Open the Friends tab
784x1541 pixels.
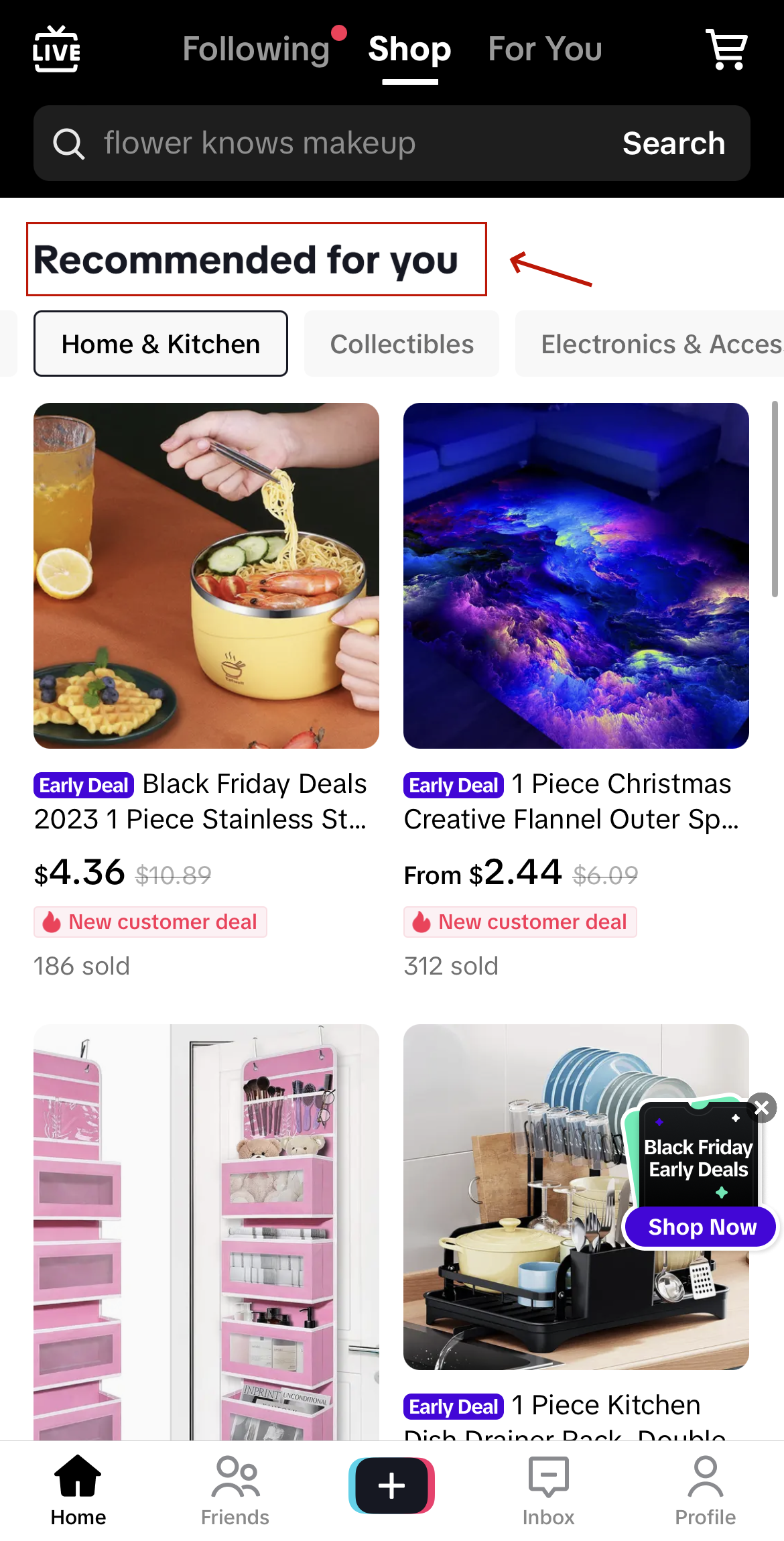(235, 1487)
